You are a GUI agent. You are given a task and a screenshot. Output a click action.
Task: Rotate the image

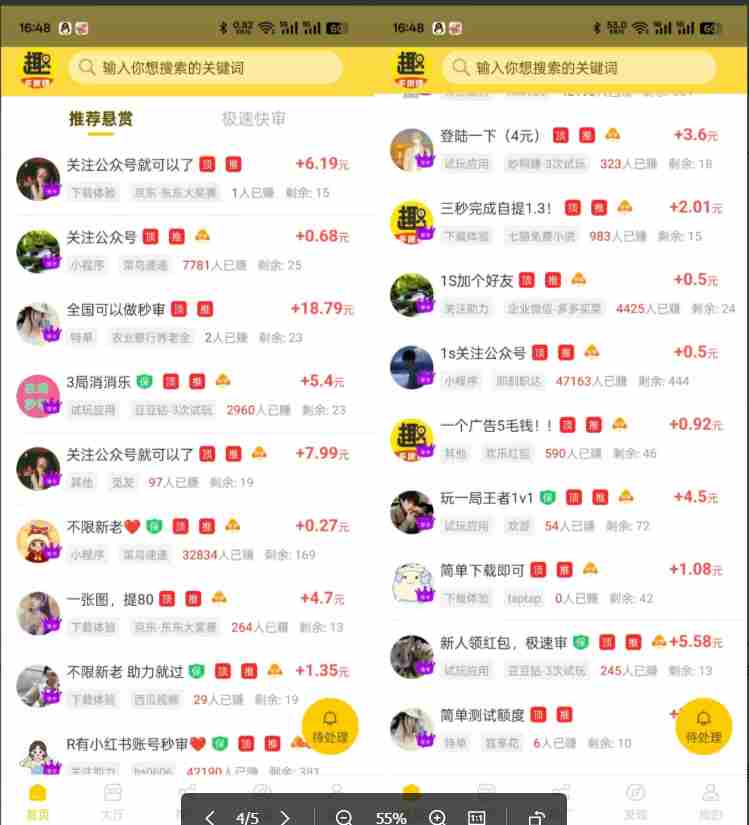(535, 817)
